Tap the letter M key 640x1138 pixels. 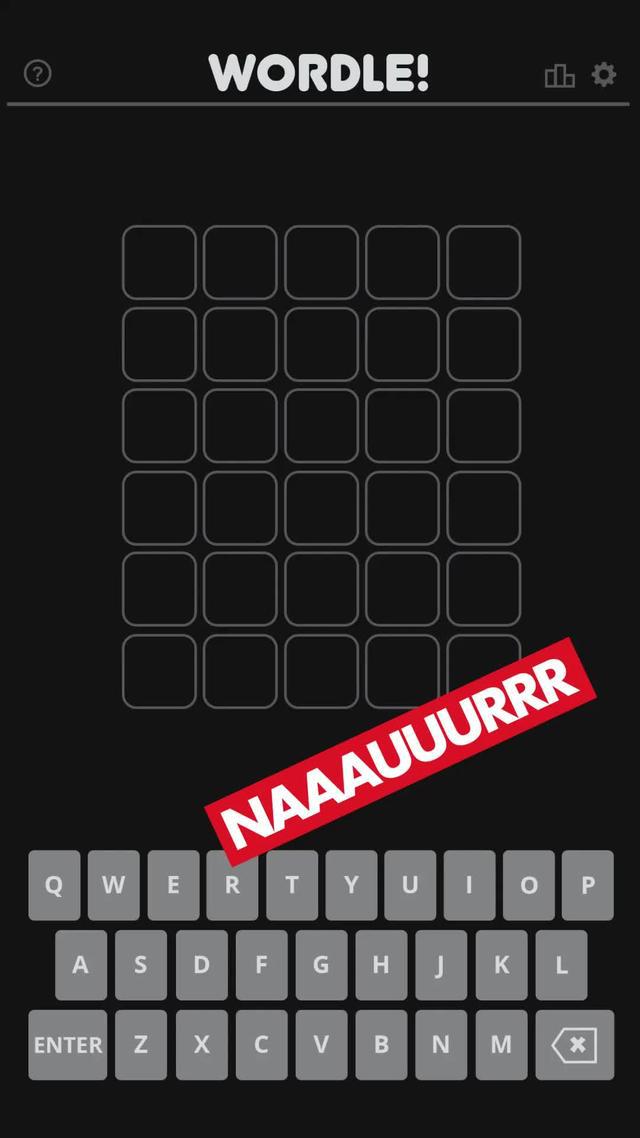pyautogui.click(x=501, y=1045)
